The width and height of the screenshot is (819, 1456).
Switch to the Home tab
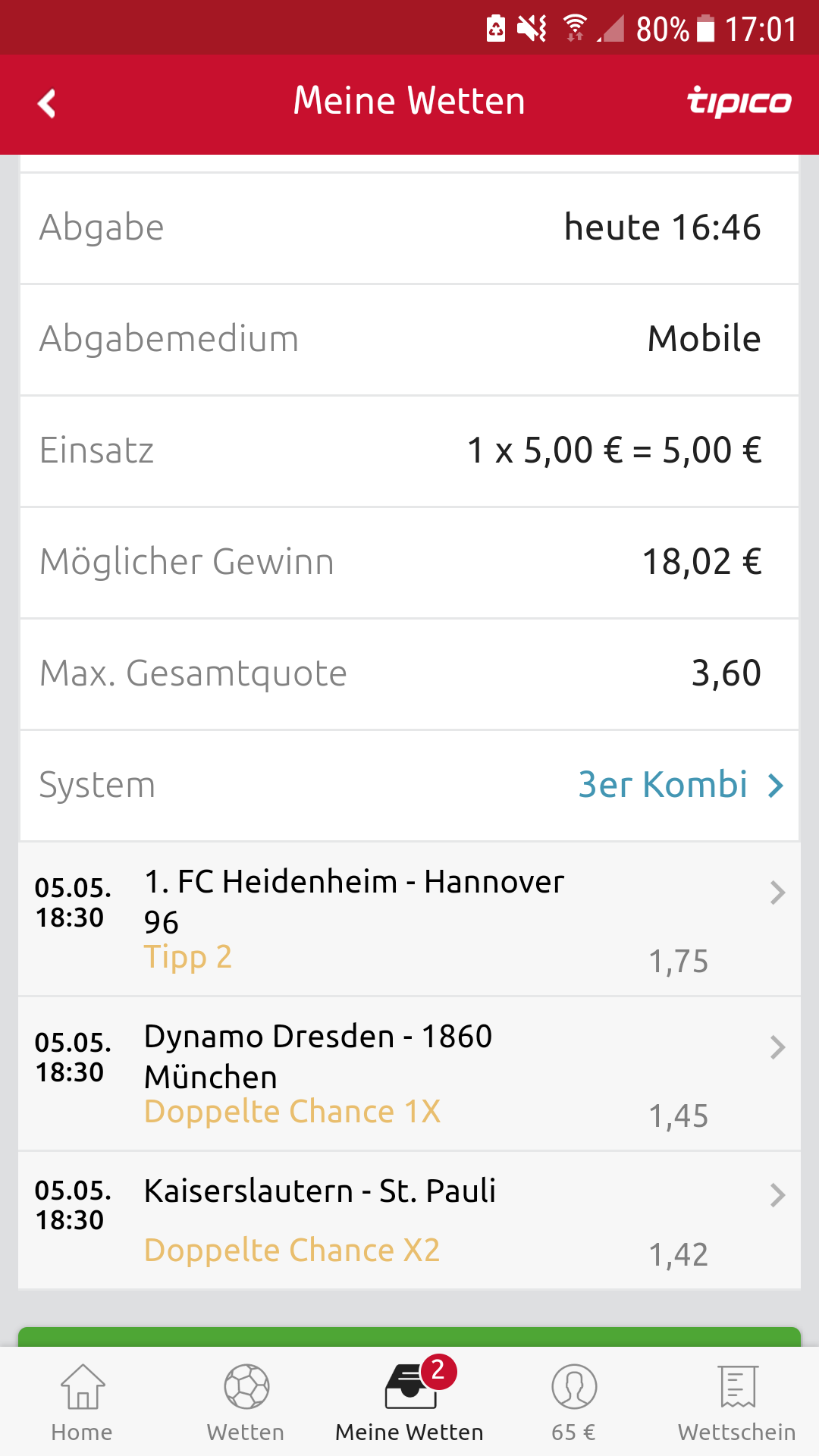(82, 1403)
